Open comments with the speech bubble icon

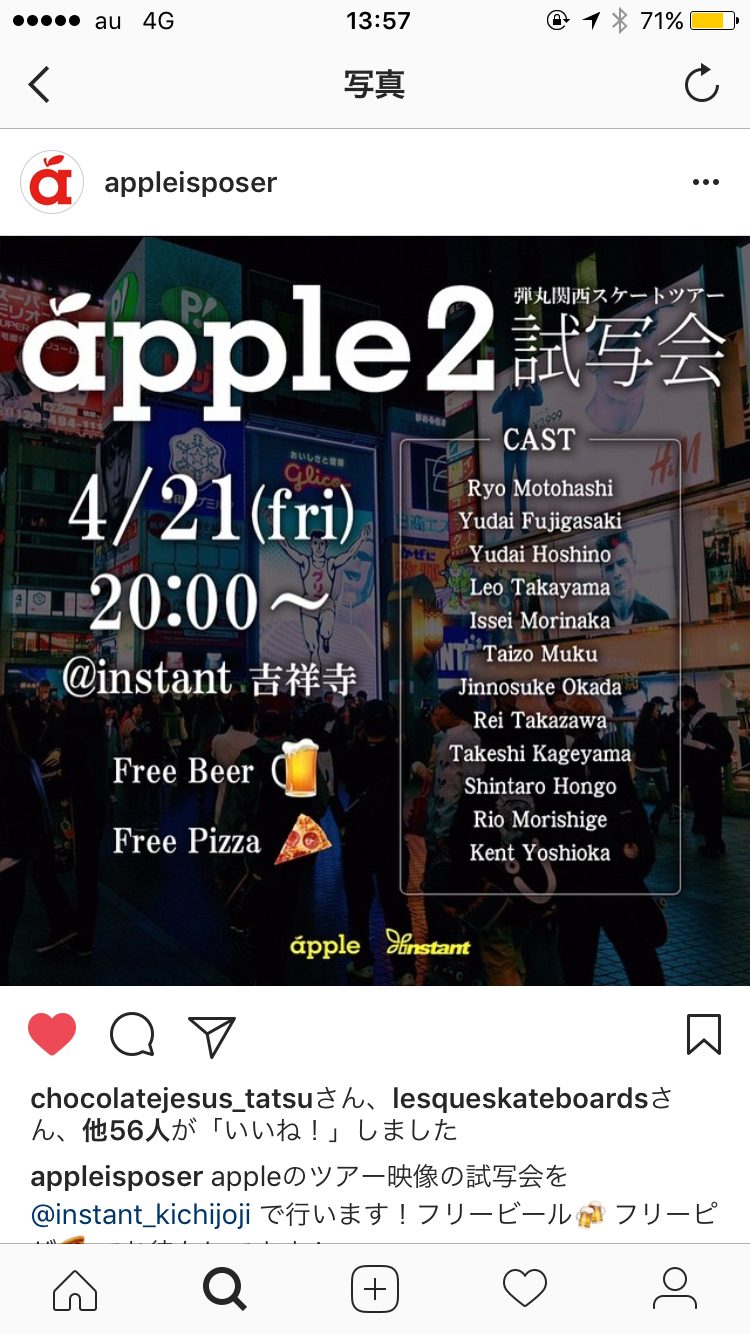[132, 1035]
